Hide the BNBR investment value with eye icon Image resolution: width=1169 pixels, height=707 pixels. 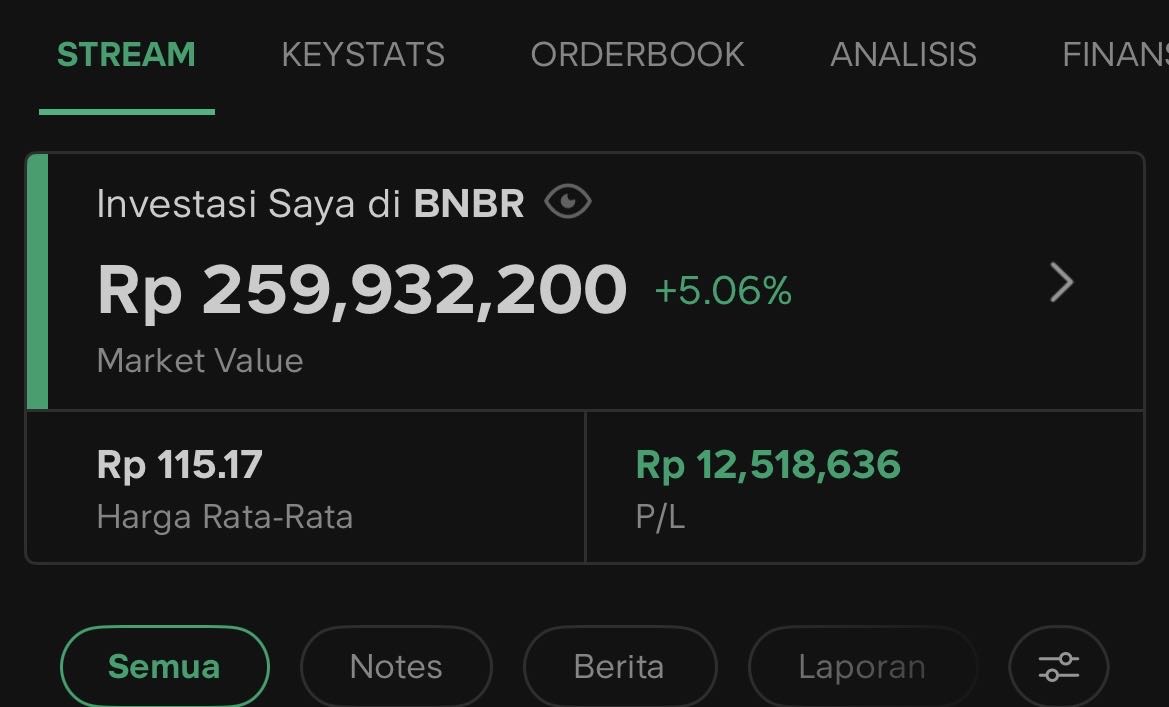coord(568,203)
